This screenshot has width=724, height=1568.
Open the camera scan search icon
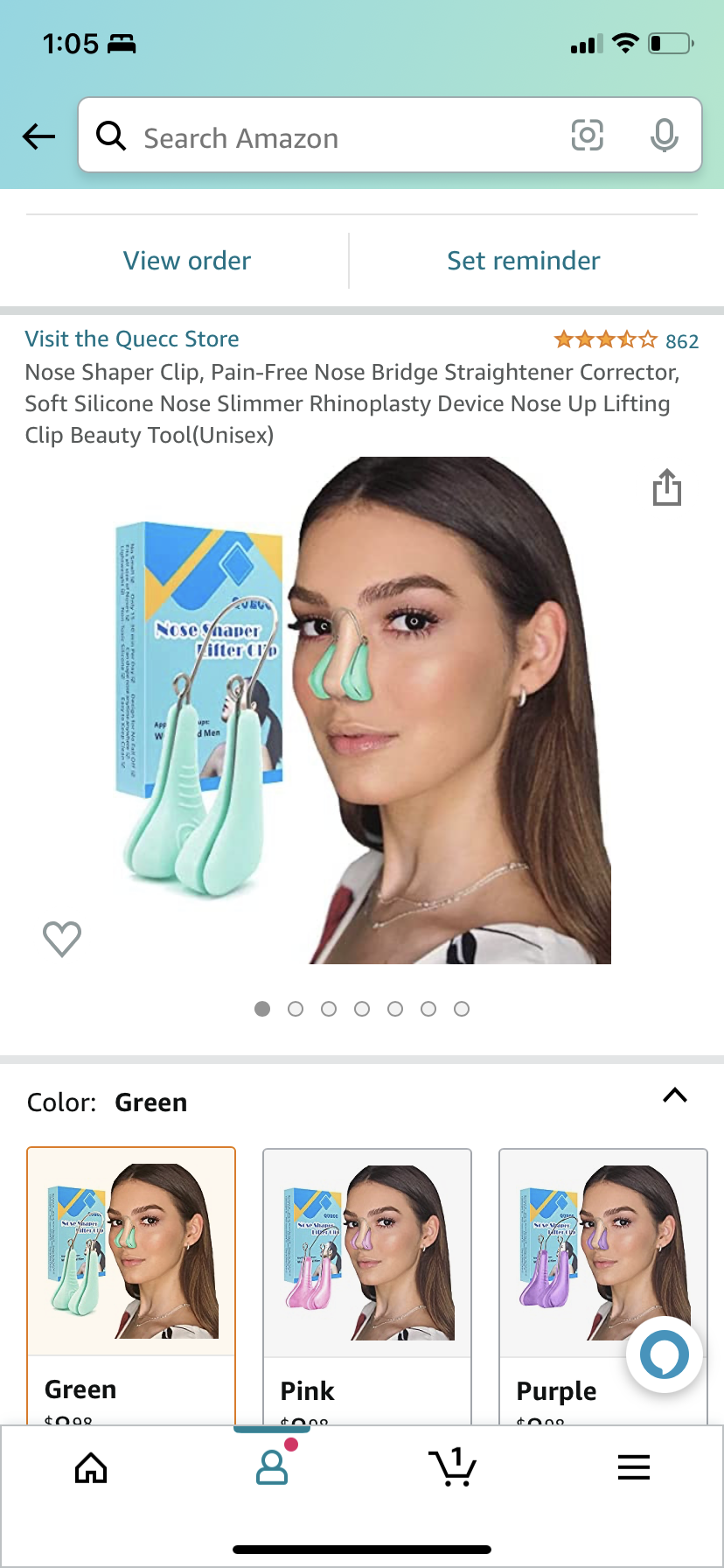pos(587,136)
